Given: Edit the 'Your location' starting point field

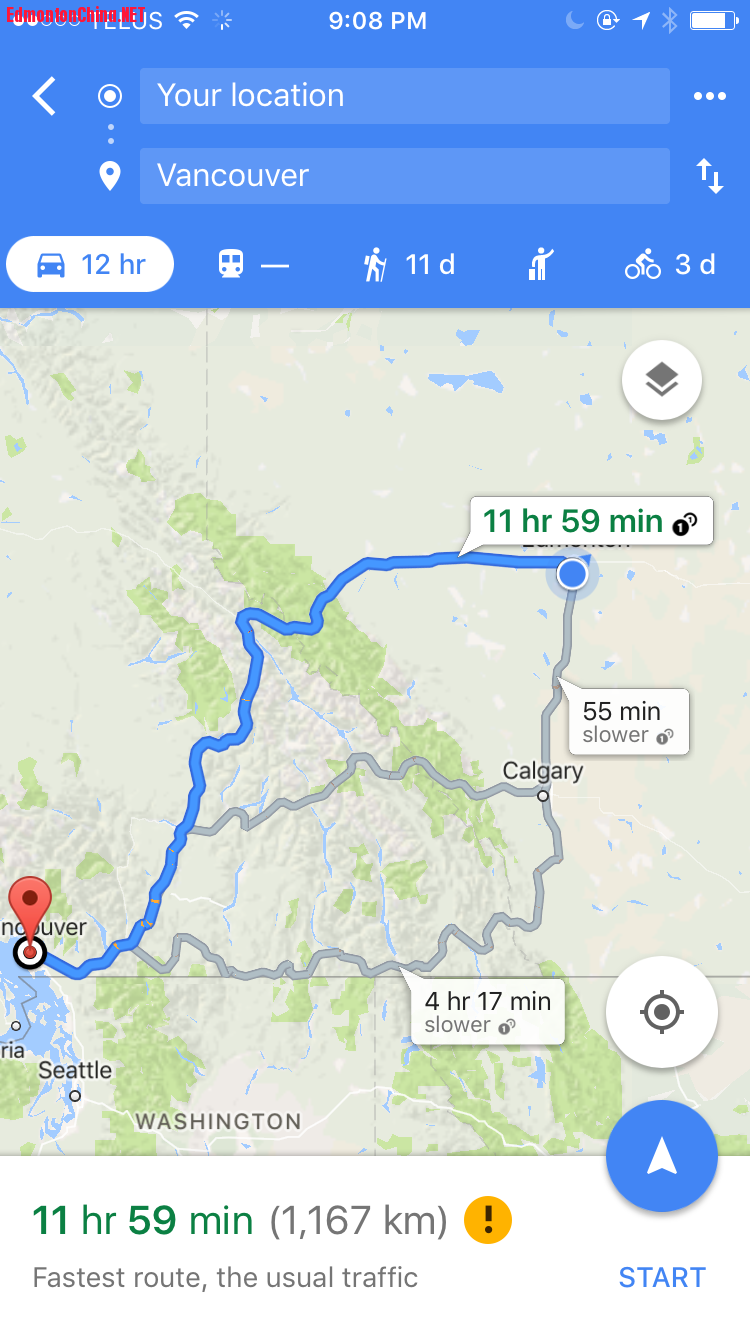Looking at the screenshot, I should (404, 96).
